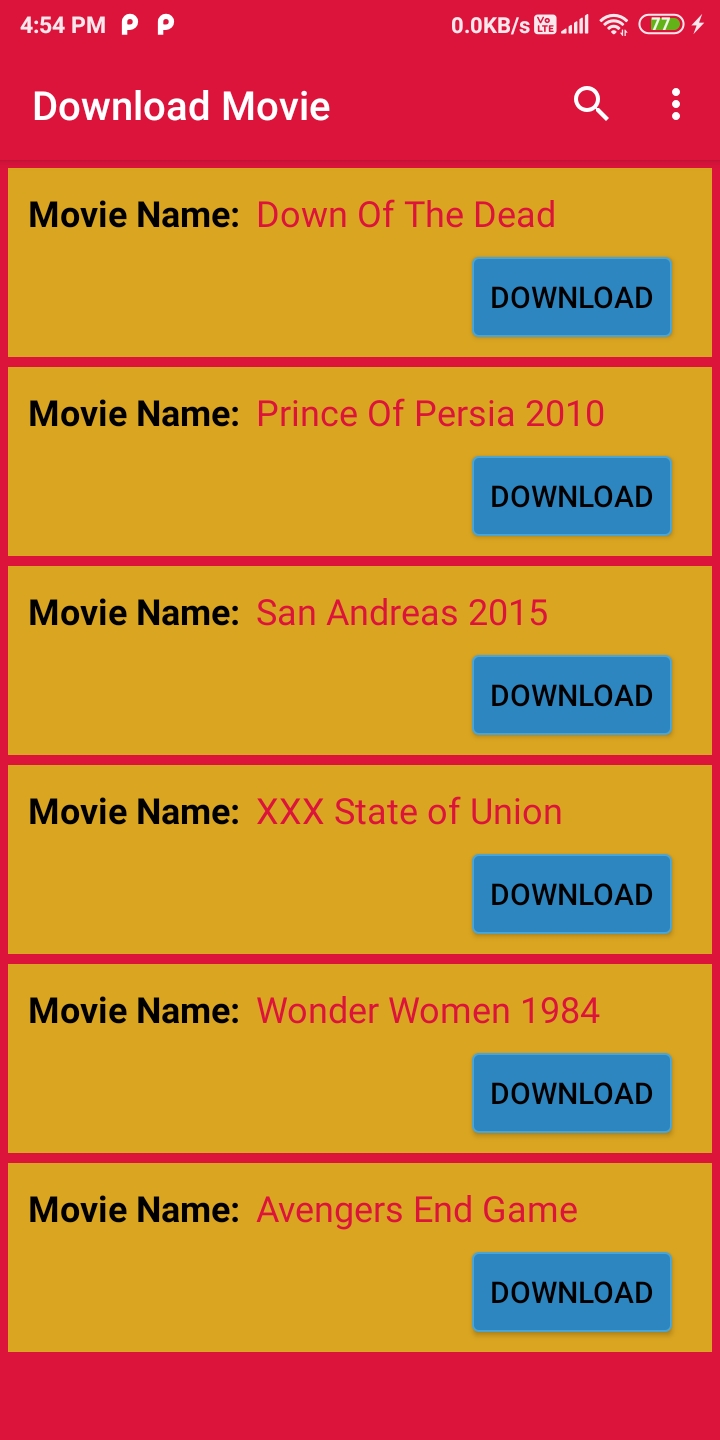This screenshot has width=720, height=1440.
Task: Select the movie title San Andreas 2015
Action: [402, 612]
